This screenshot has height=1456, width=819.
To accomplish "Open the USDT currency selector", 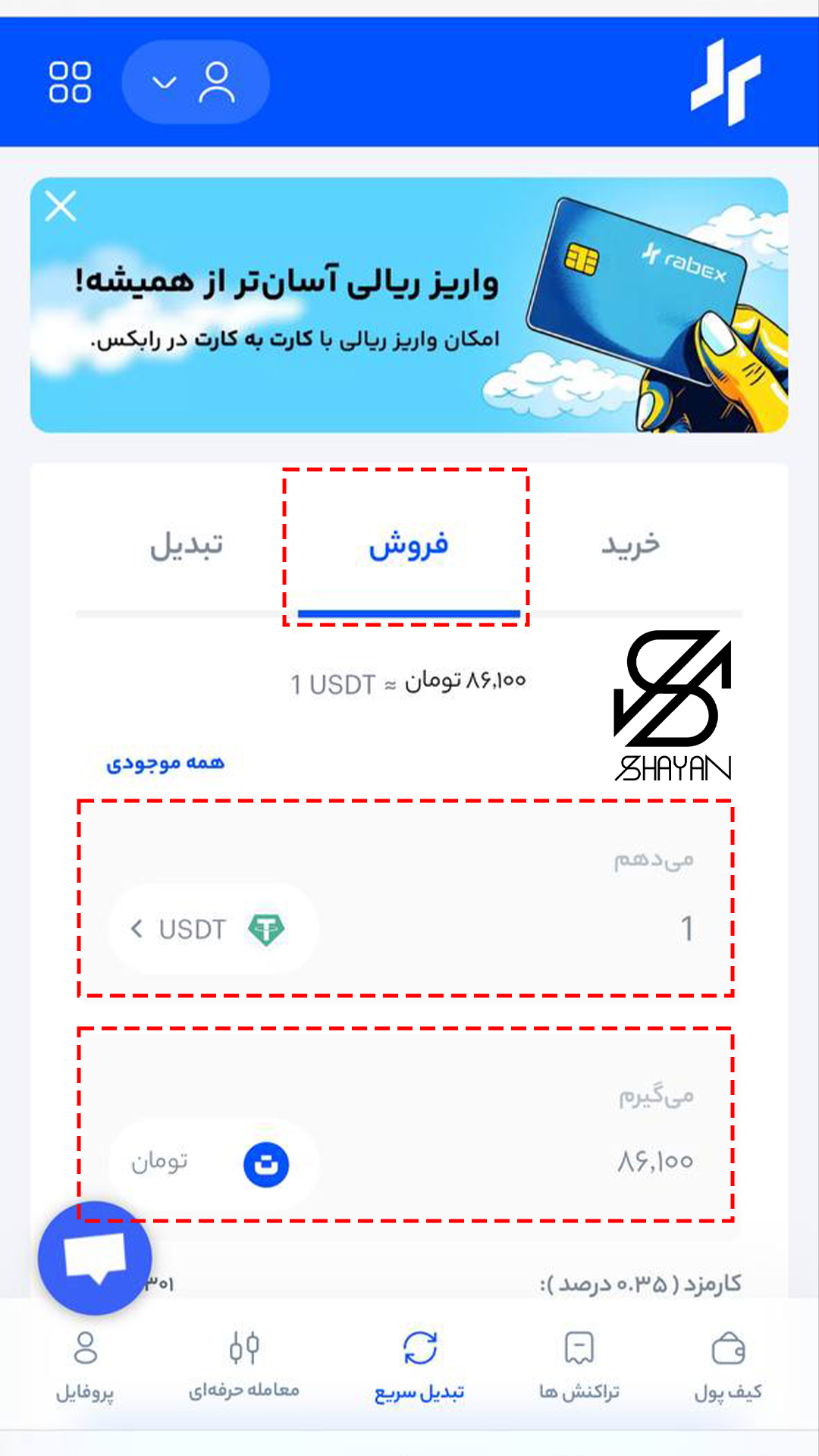I will tap(212, 929).
